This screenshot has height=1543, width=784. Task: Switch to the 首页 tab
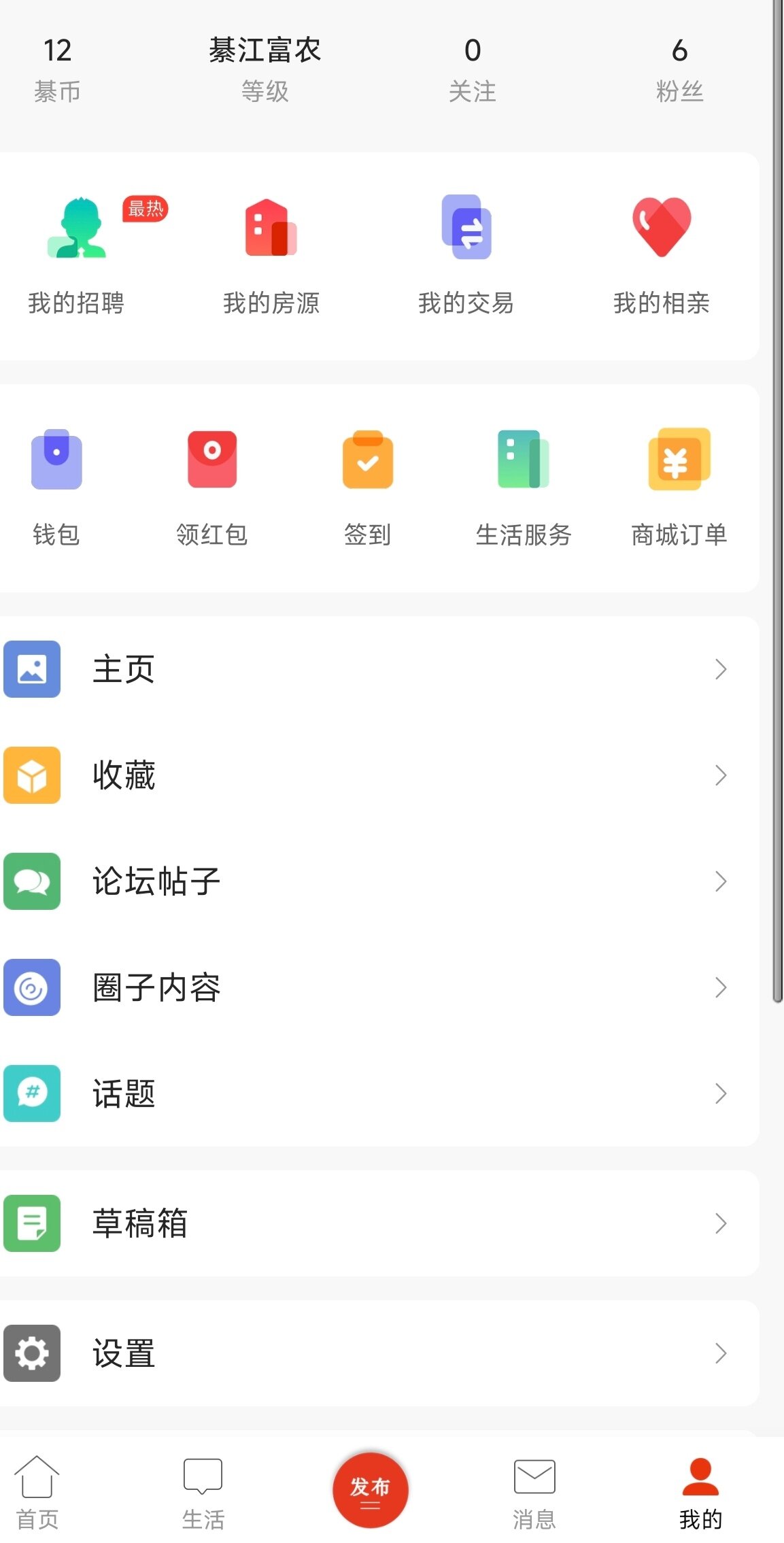point(37,1493)
